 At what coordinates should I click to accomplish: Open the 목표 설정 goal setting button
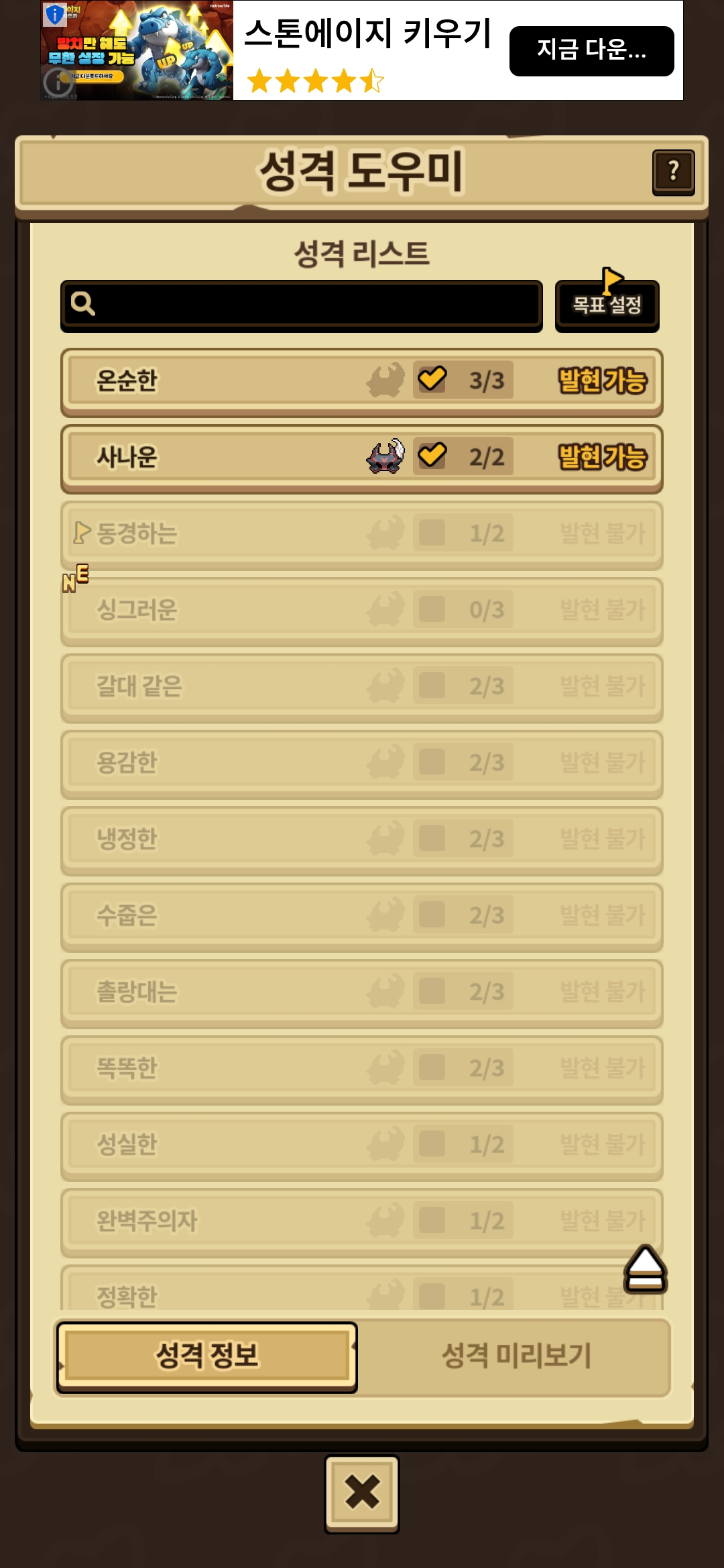[607, 306]
